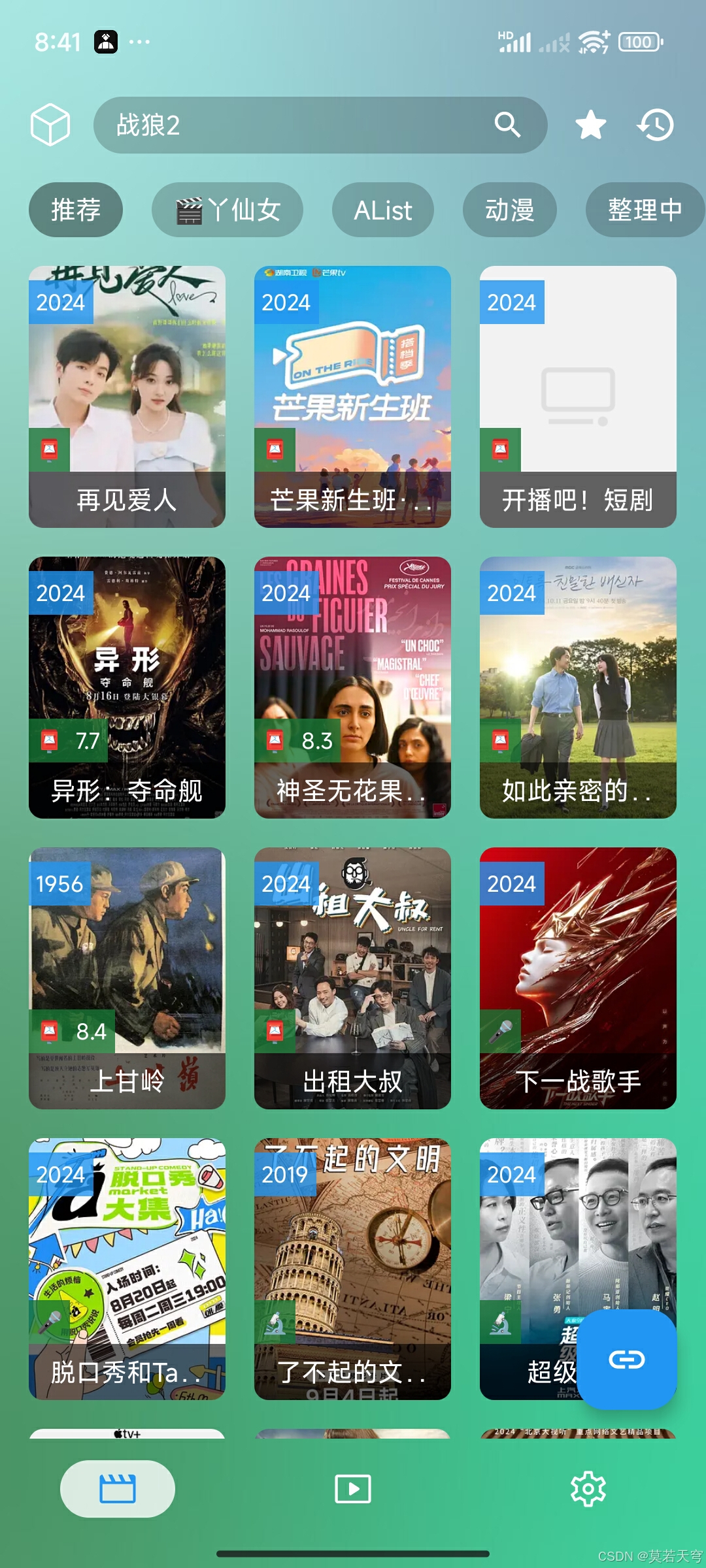Open the 芒果新生班 card
706x1568 pixels.
pos(352,396)
